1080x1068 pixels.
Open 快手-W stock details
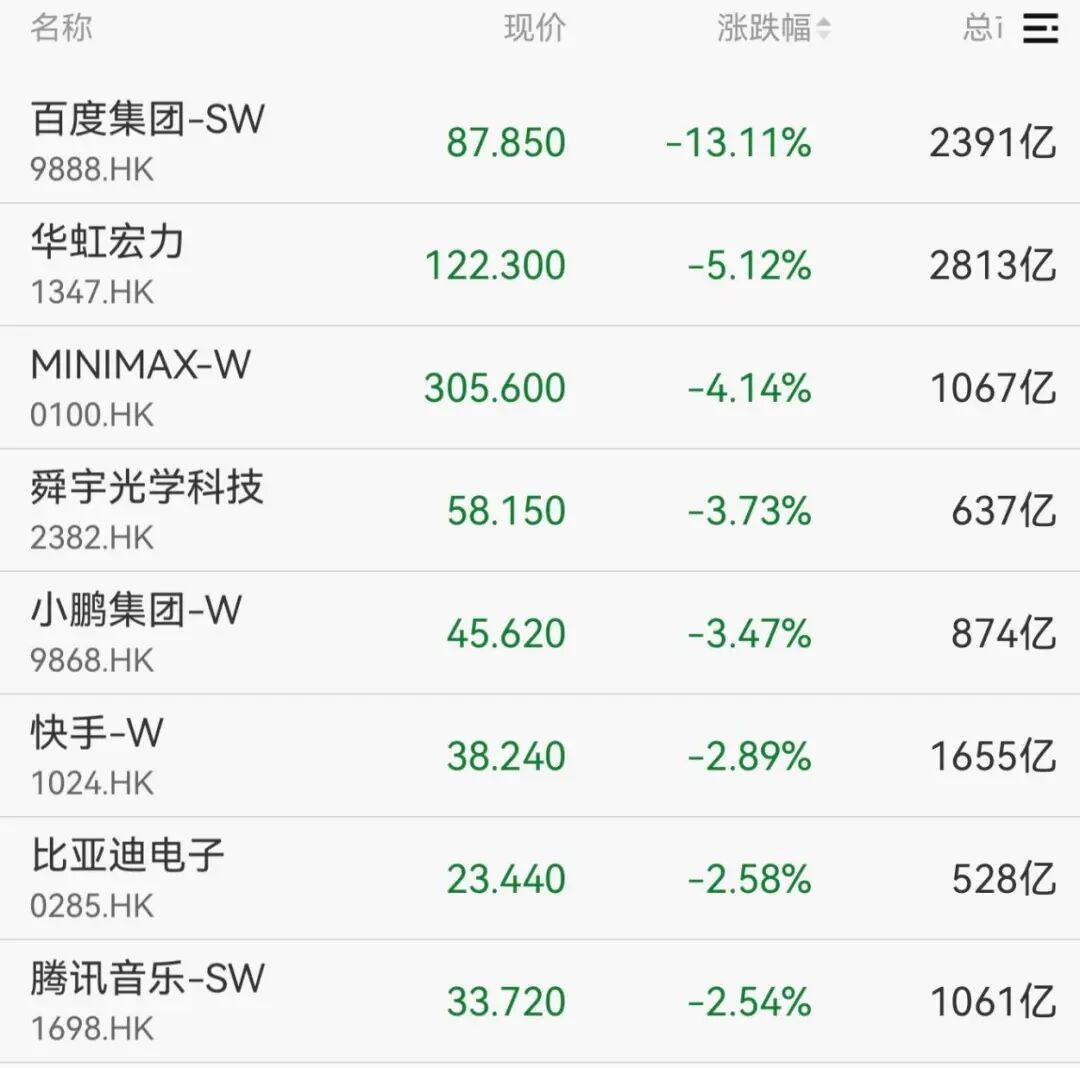click(540, 756)
